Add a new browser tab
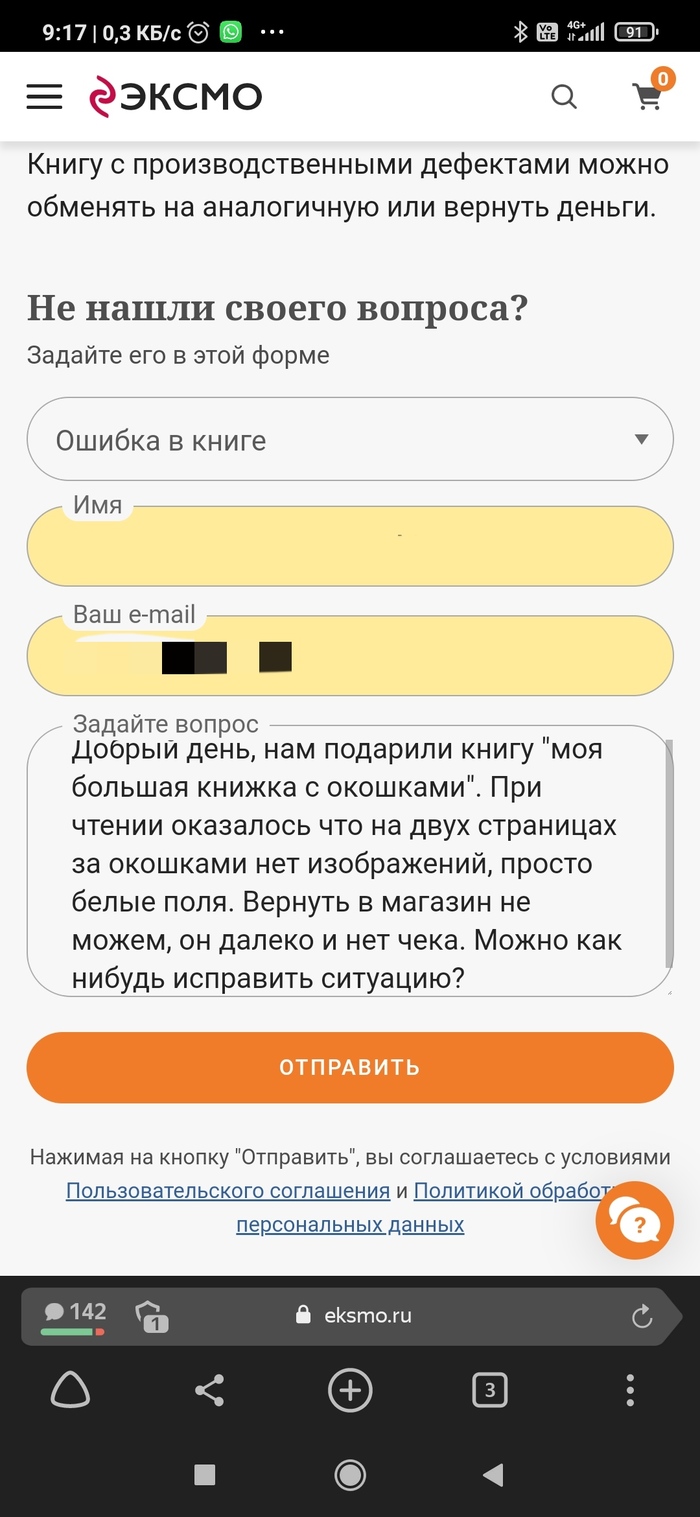The image size is (700, 1517). coord(350,1391)
